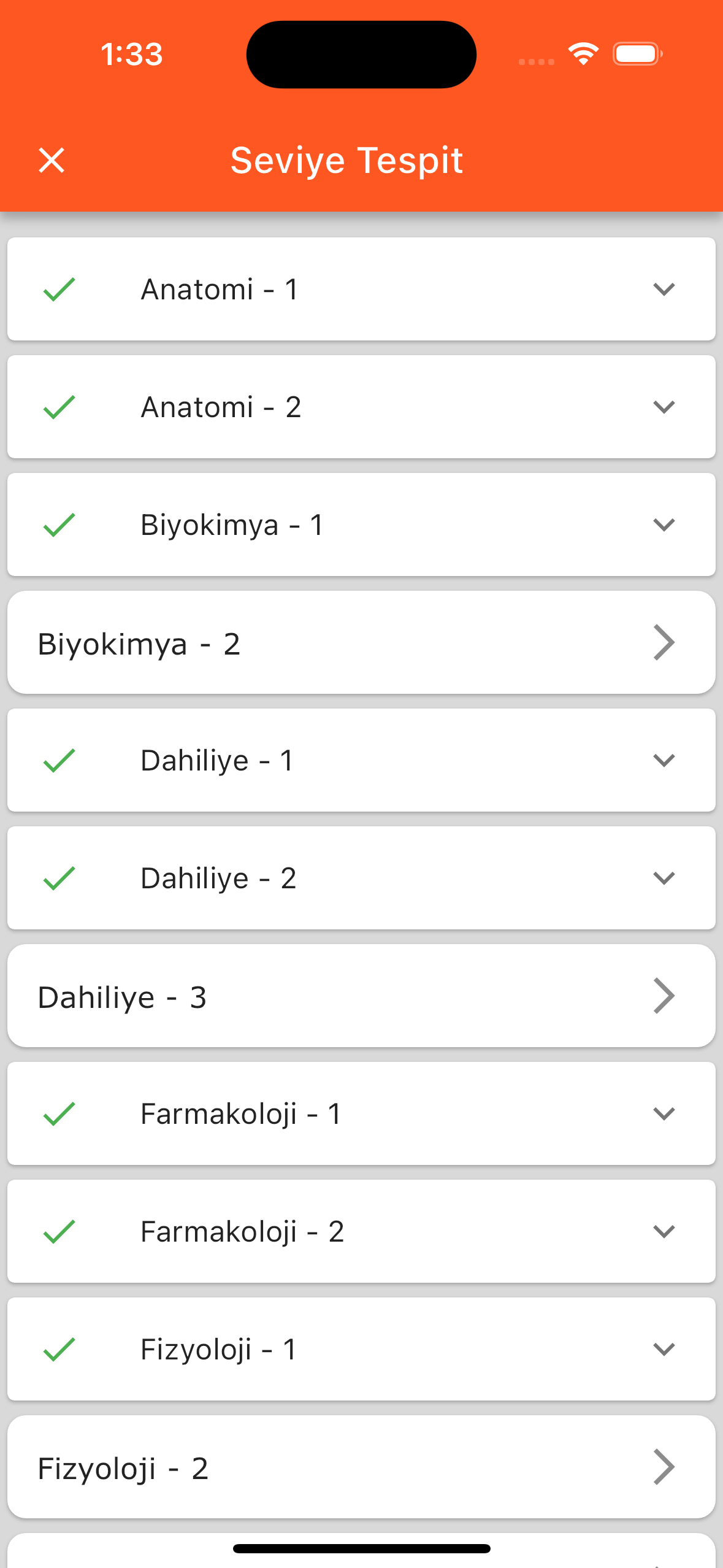Open the Fizyoloji - 2 test
Image resolution: width=723 pixels, height=1568 pixels.
(361, 1467)
